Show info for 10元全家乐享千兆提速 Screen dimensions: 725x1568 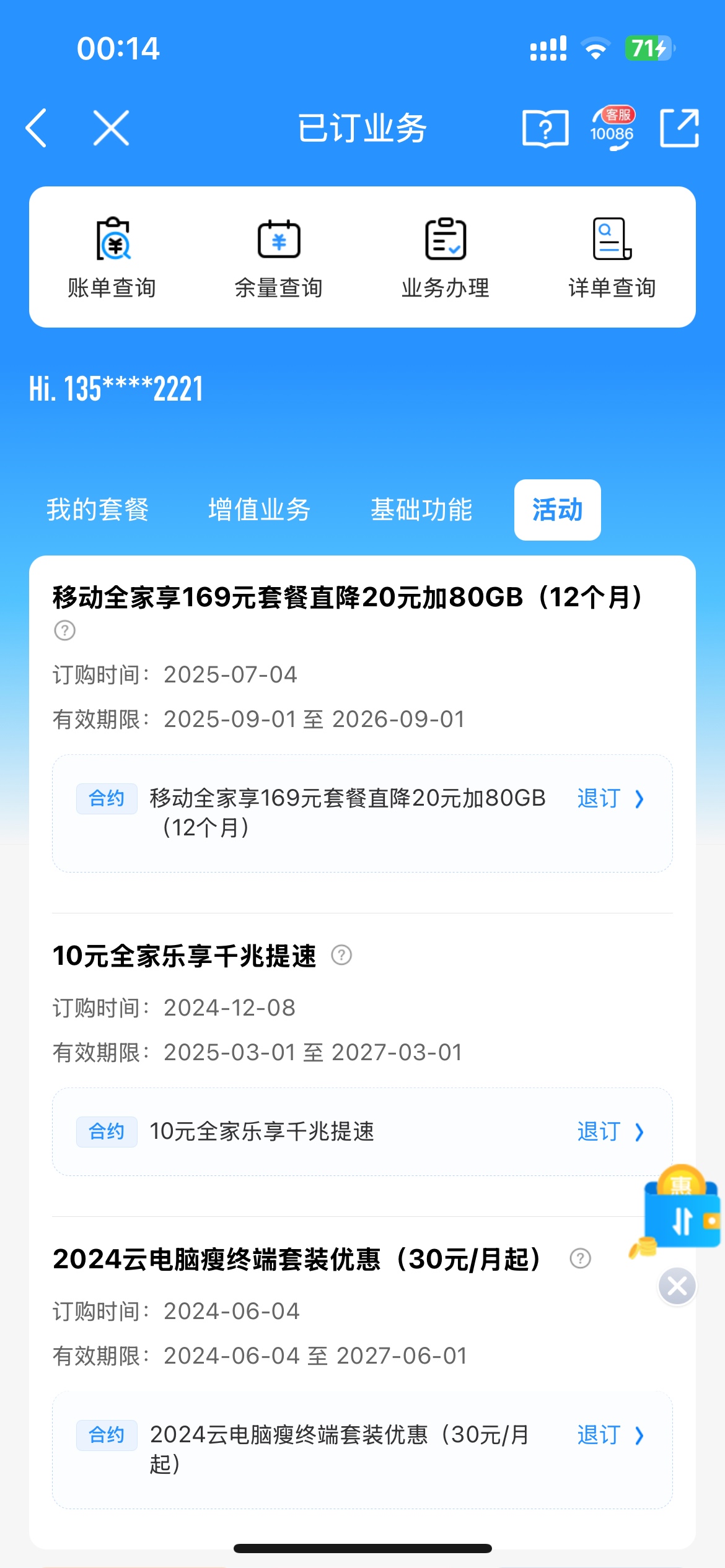point(341,955)
